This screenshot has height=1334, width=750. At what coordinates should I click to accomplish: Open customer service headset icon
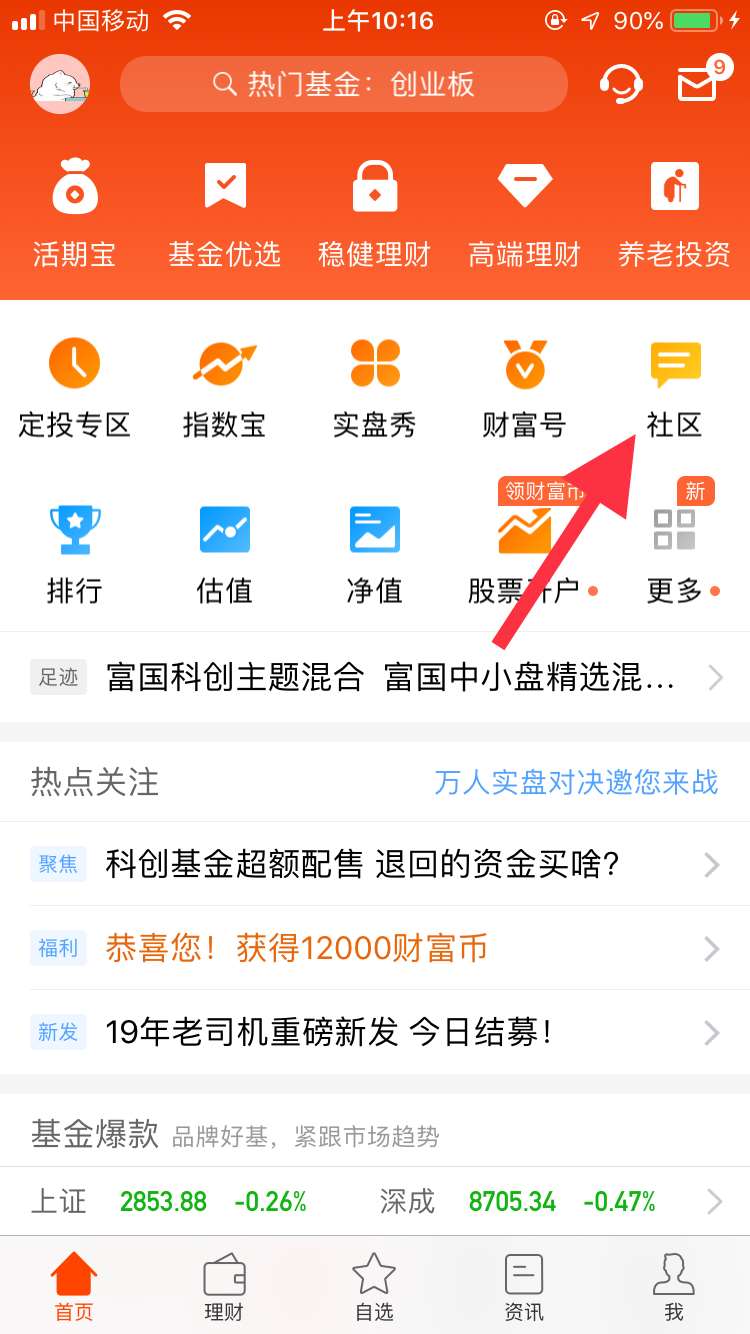620,84
